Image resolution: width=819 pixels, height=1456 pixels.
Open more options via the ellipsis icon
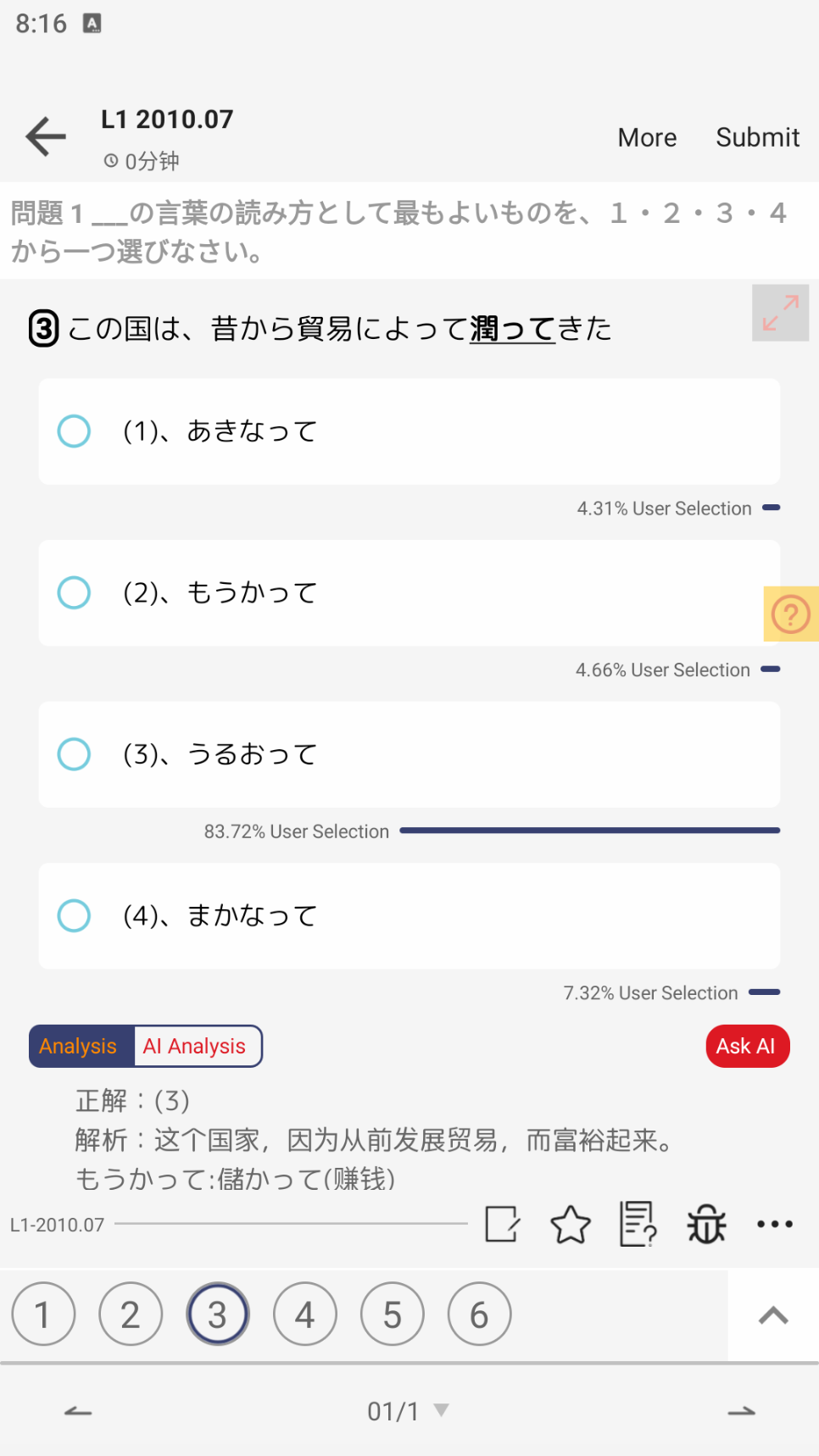pos(774,1224)
